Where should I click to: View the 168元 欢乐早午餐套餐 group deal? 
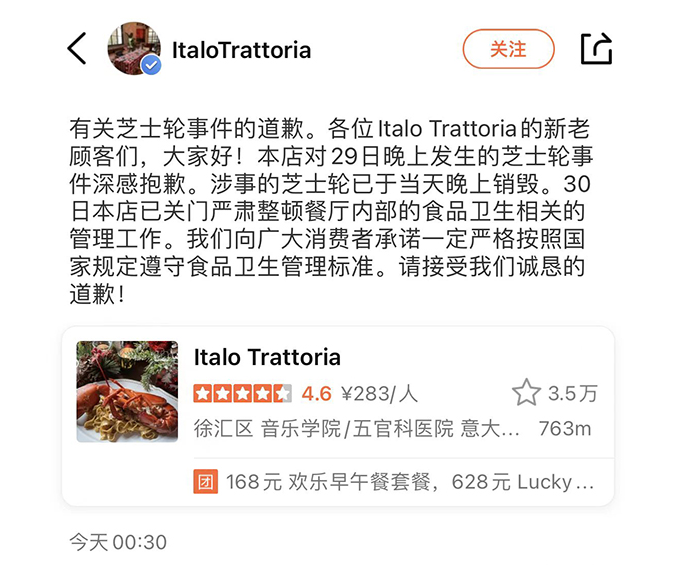(397, 482)
